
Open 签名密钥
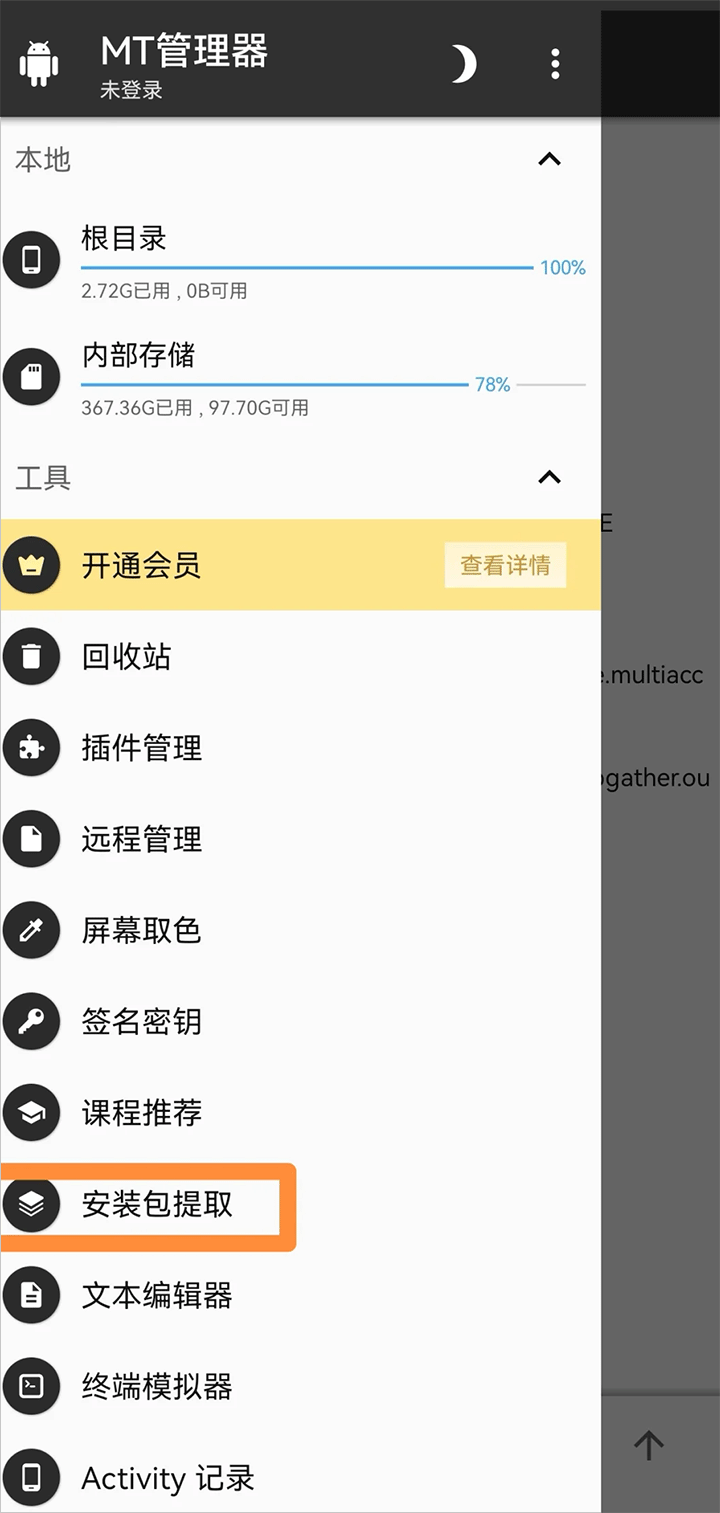(142, 1021)
